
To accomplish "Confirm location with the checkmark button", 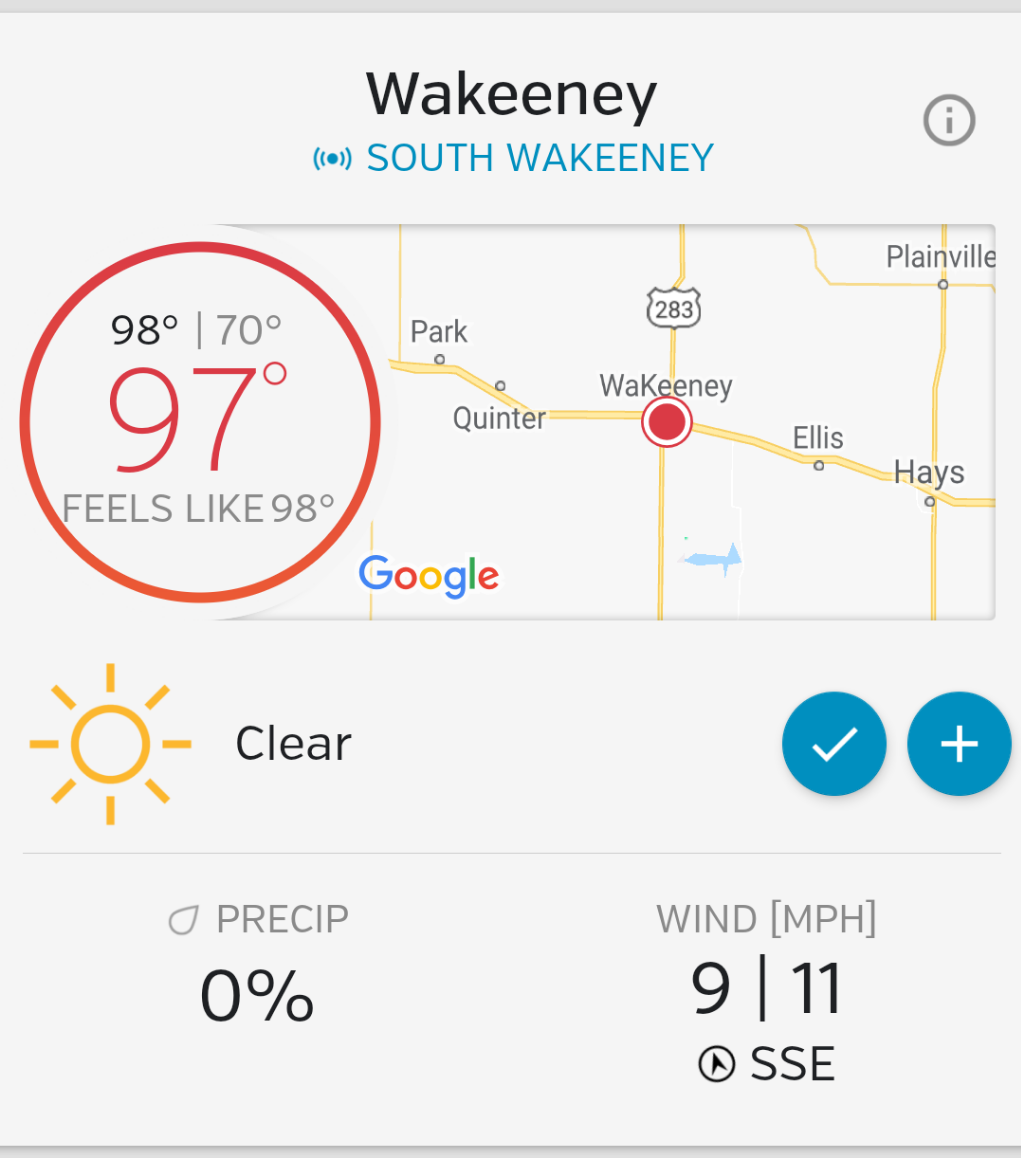I will coord(834,744).
